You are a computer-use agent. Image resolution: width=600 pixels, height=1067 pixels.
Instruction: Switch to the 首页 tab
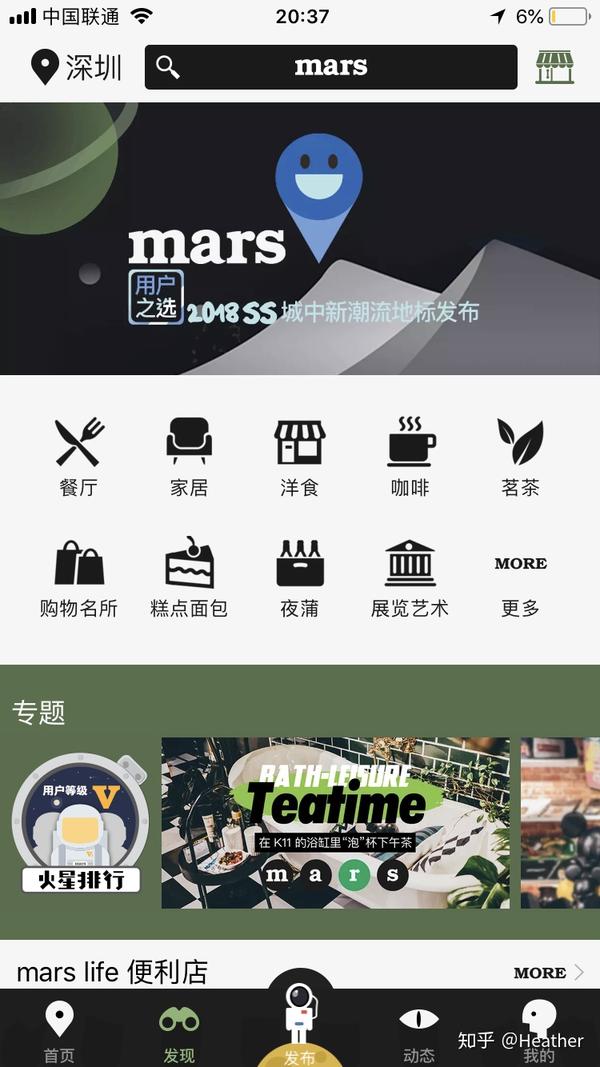click(x=59, y=1032)
